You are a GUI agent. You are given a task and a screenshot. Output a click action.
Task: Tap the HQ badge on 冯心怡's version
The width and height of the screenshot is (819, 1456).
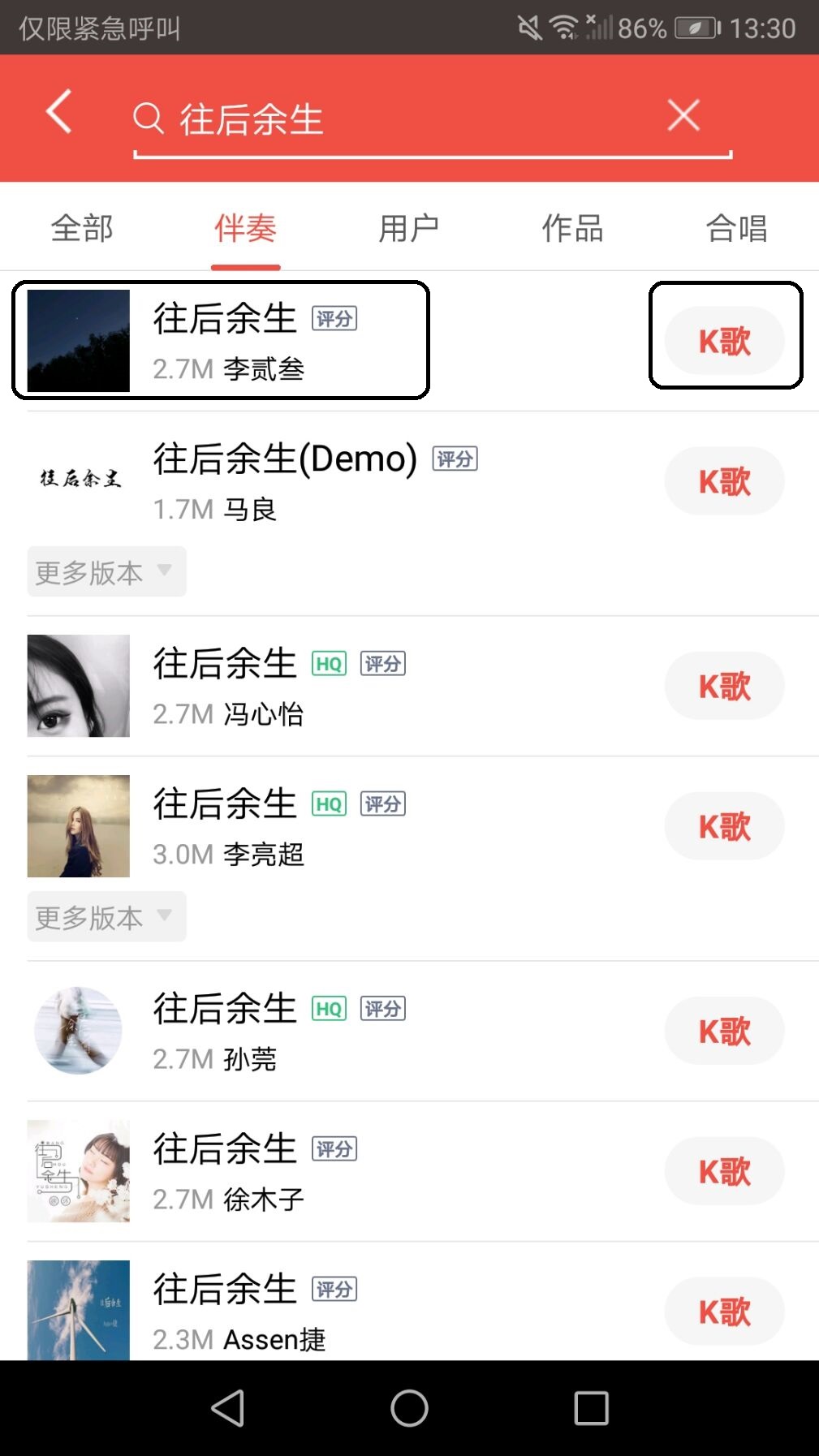pyautogui.click(x=327, y=662)
